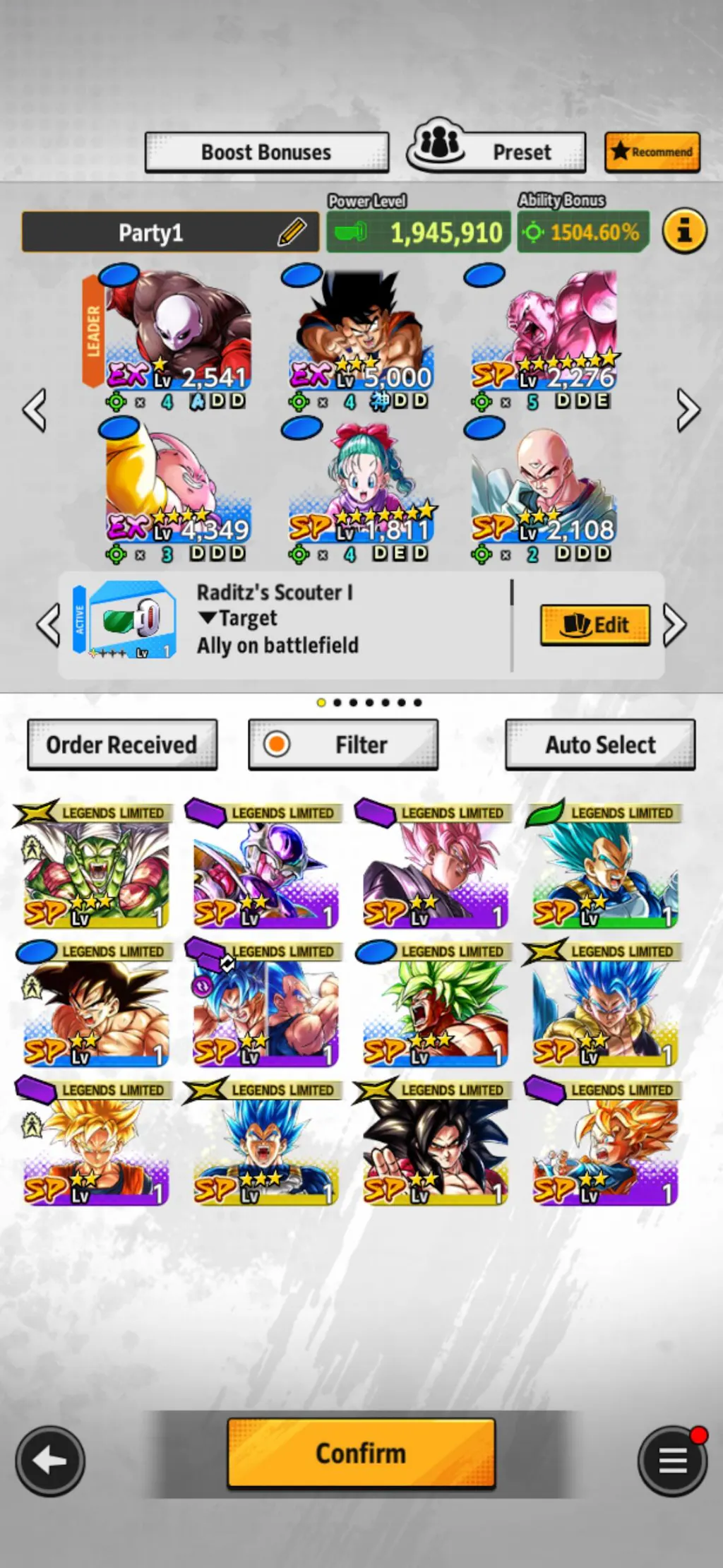Go to the next party with right arrow
Screen dimensions: 723x1568
[x=688, y=410]
